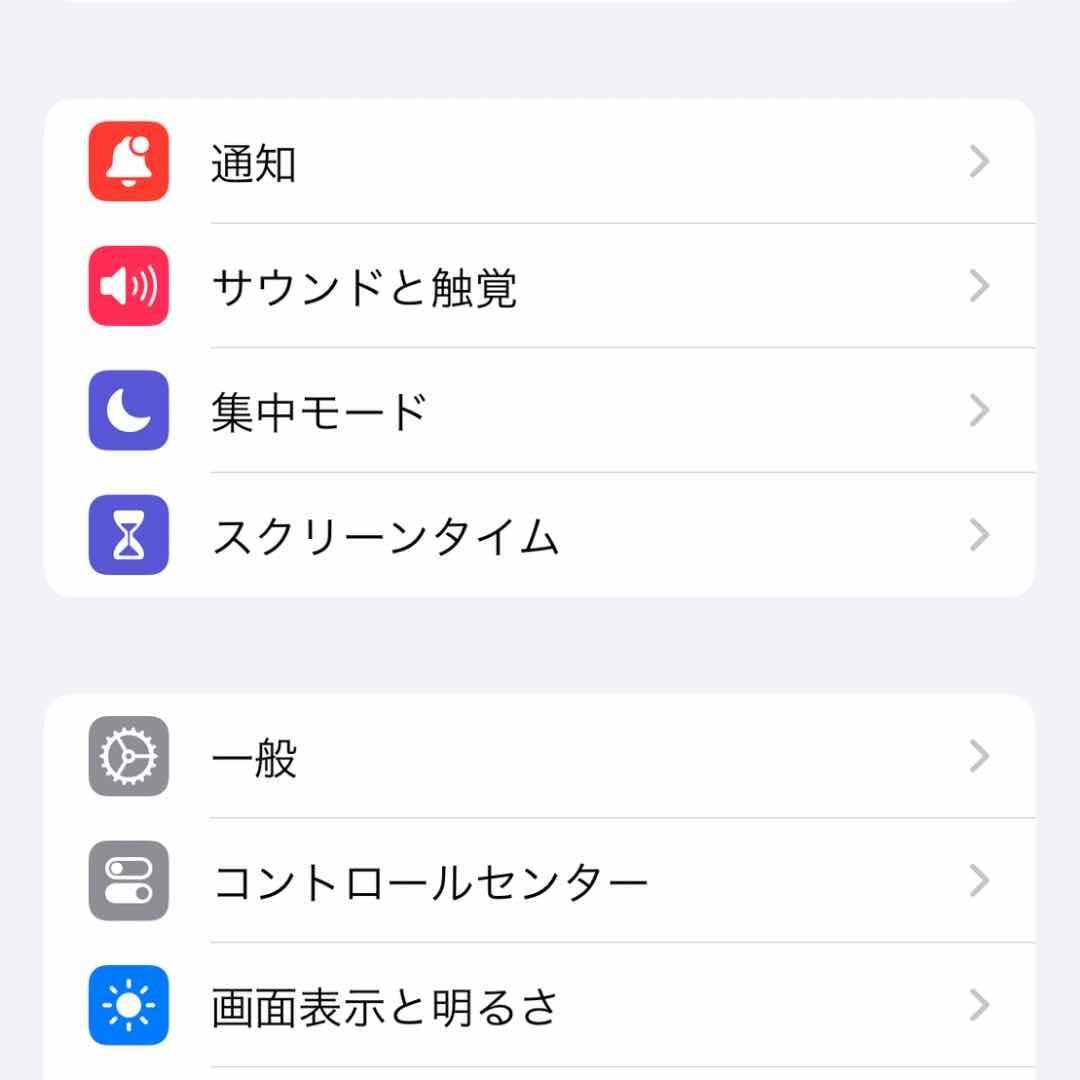
Task: Open サウンドと触覚 settings
Action: [x=540, y=287]
